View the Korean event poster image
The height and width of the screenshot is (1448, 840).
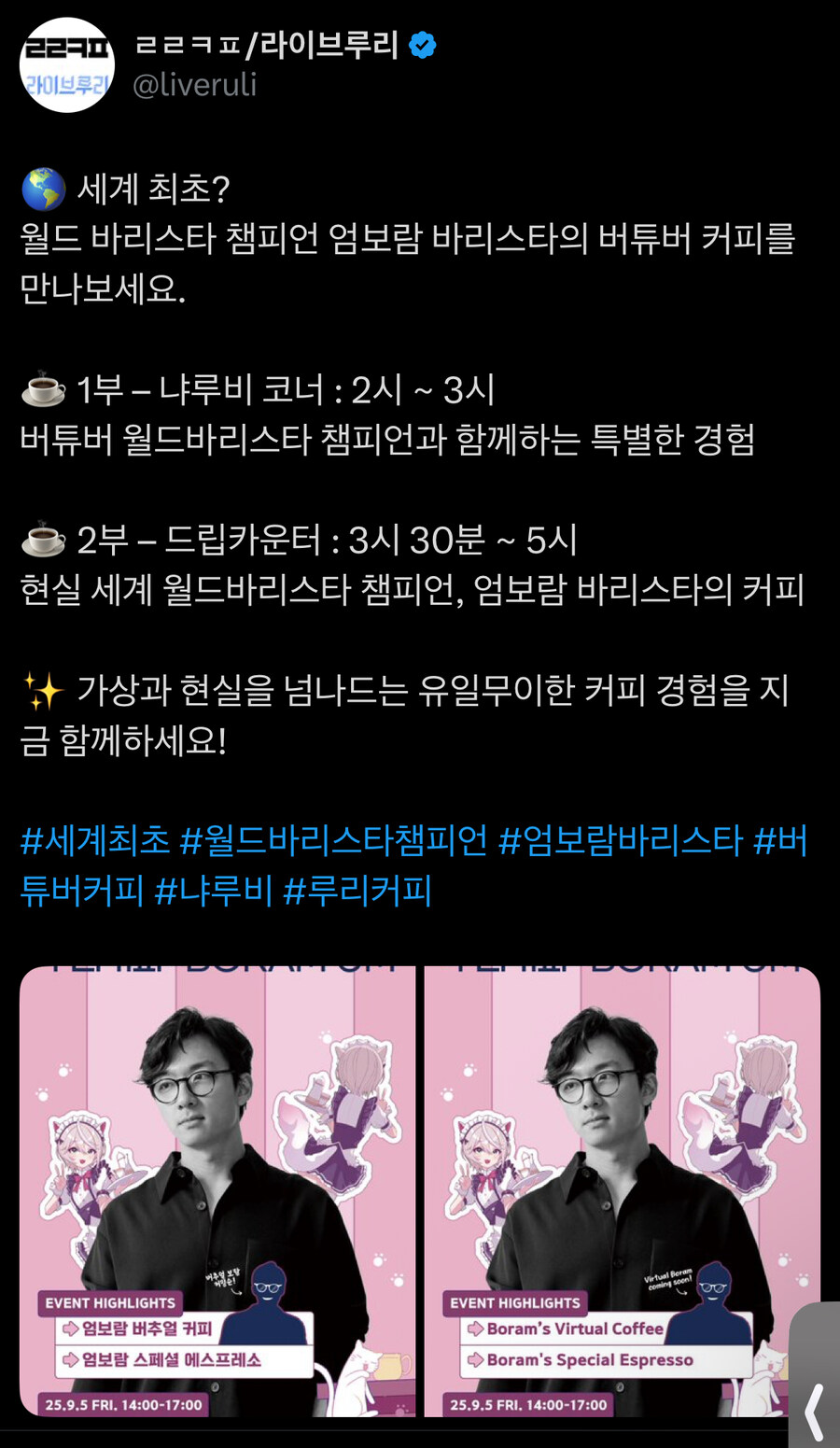click(x=217, y=1190)
